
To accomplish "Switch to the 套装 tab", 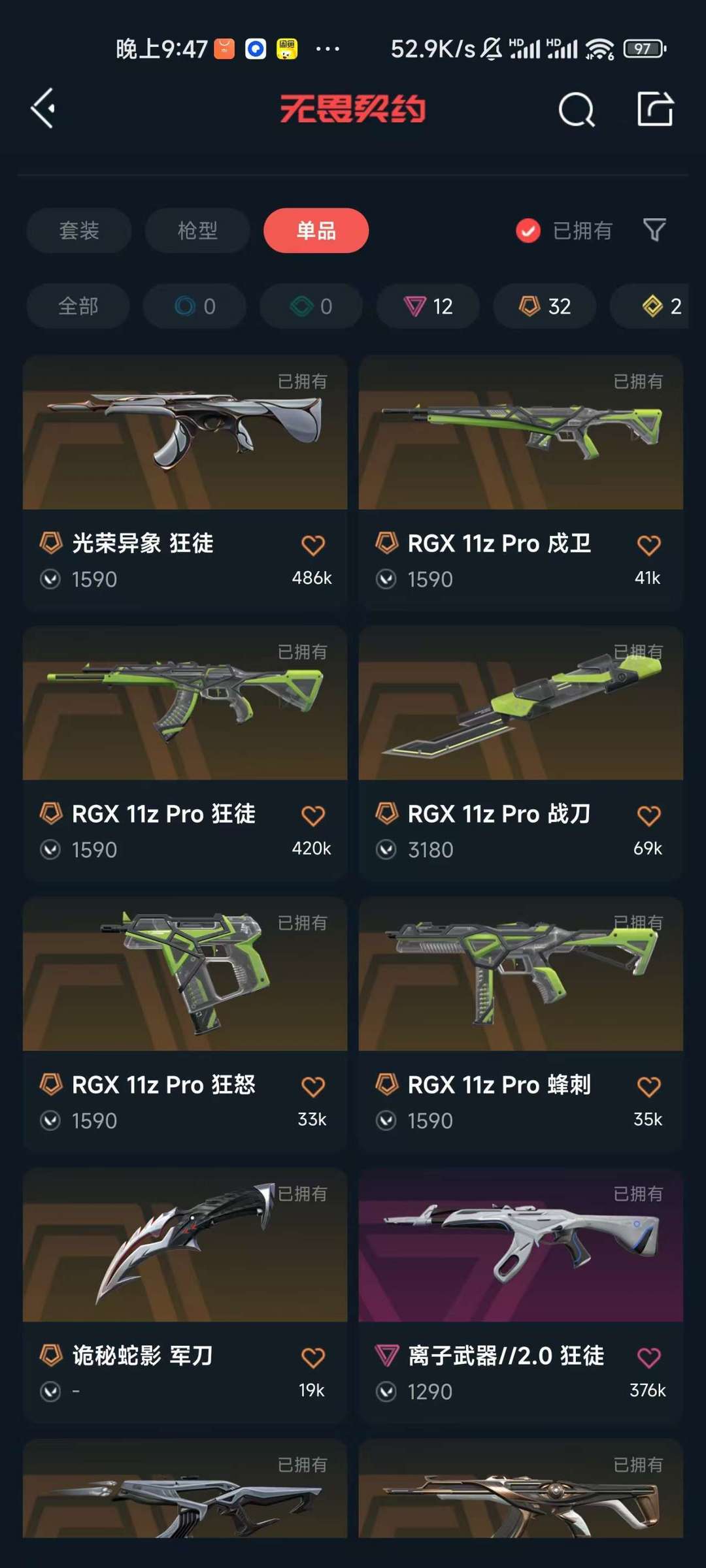I will [79, 231].
